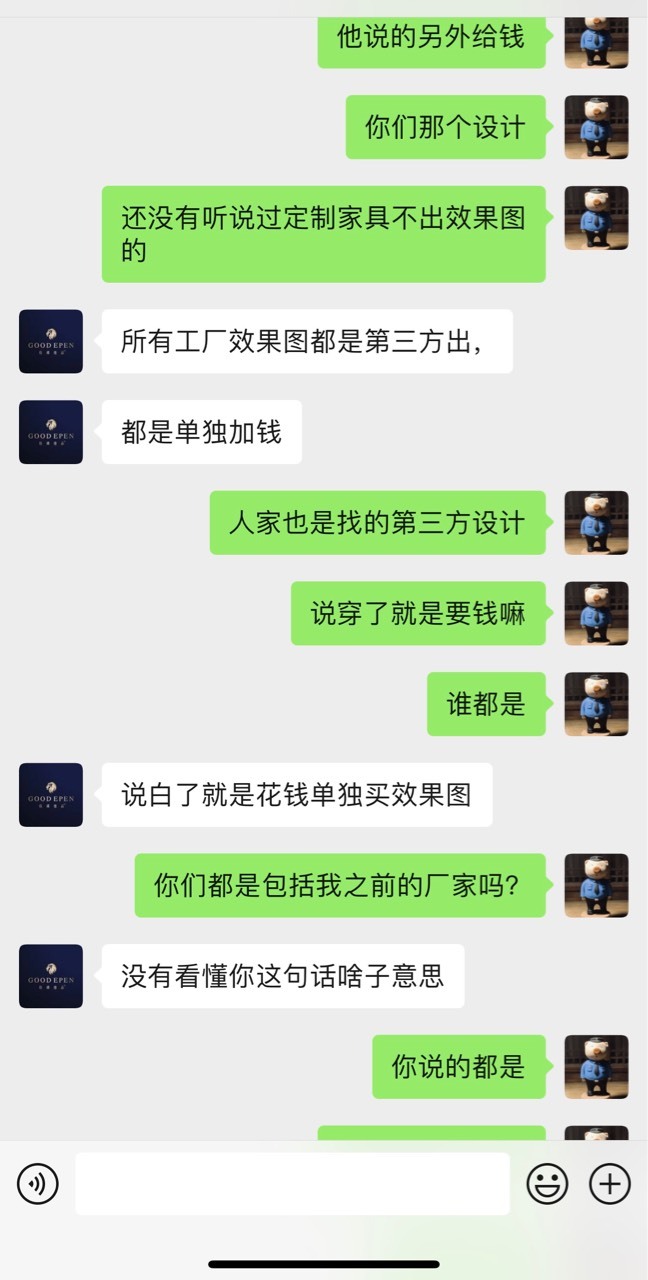This screenshot has height=1280, width=648.
Task: Open the plus attachments menu
Action: [x=610, y=1184]
